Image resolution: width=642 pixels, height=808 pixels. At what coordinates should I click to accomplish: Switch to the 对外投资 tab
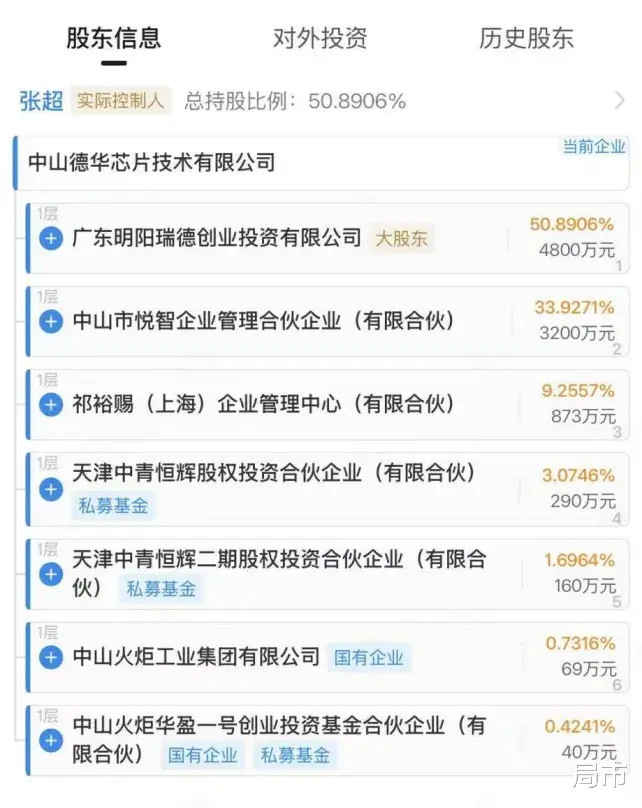[320, 39]
